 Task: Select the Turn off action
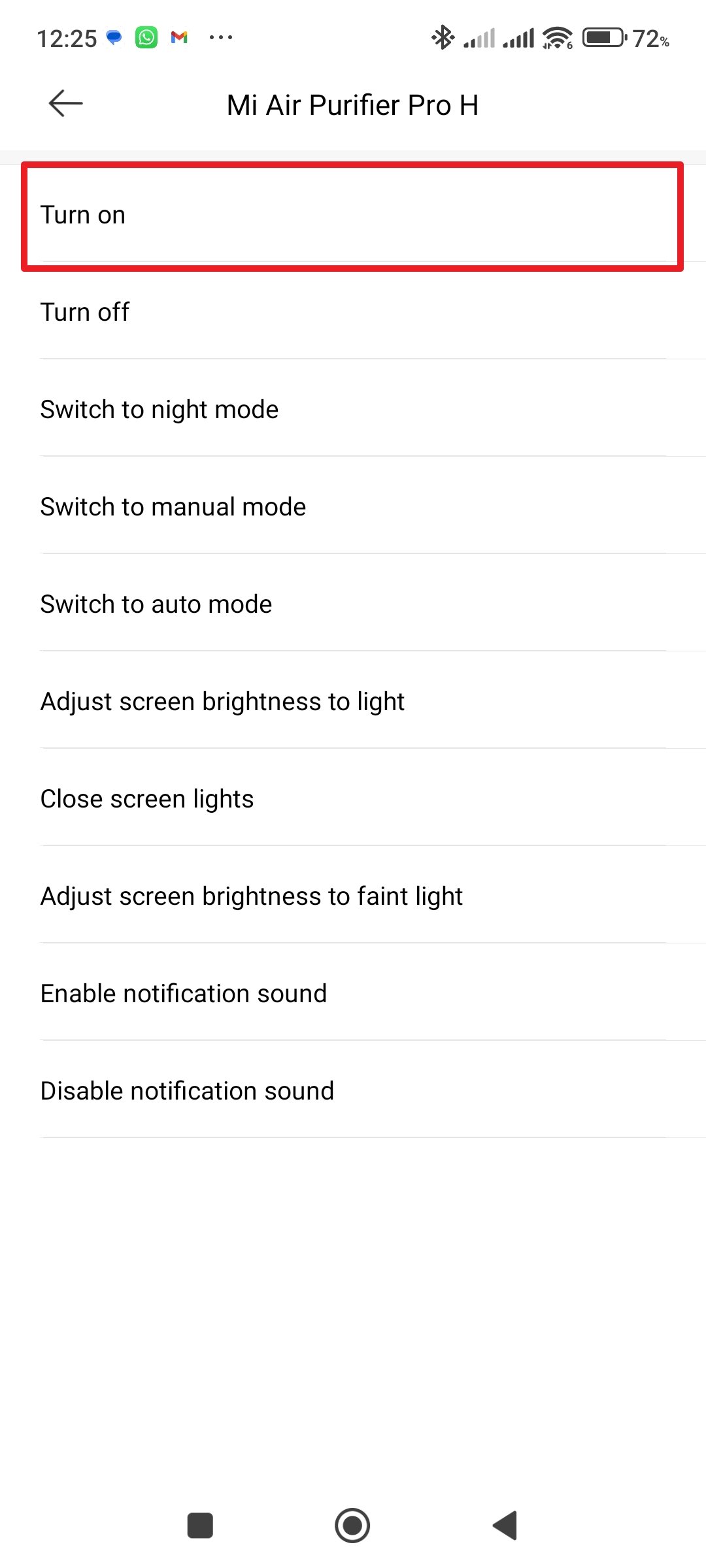[352, 312]
